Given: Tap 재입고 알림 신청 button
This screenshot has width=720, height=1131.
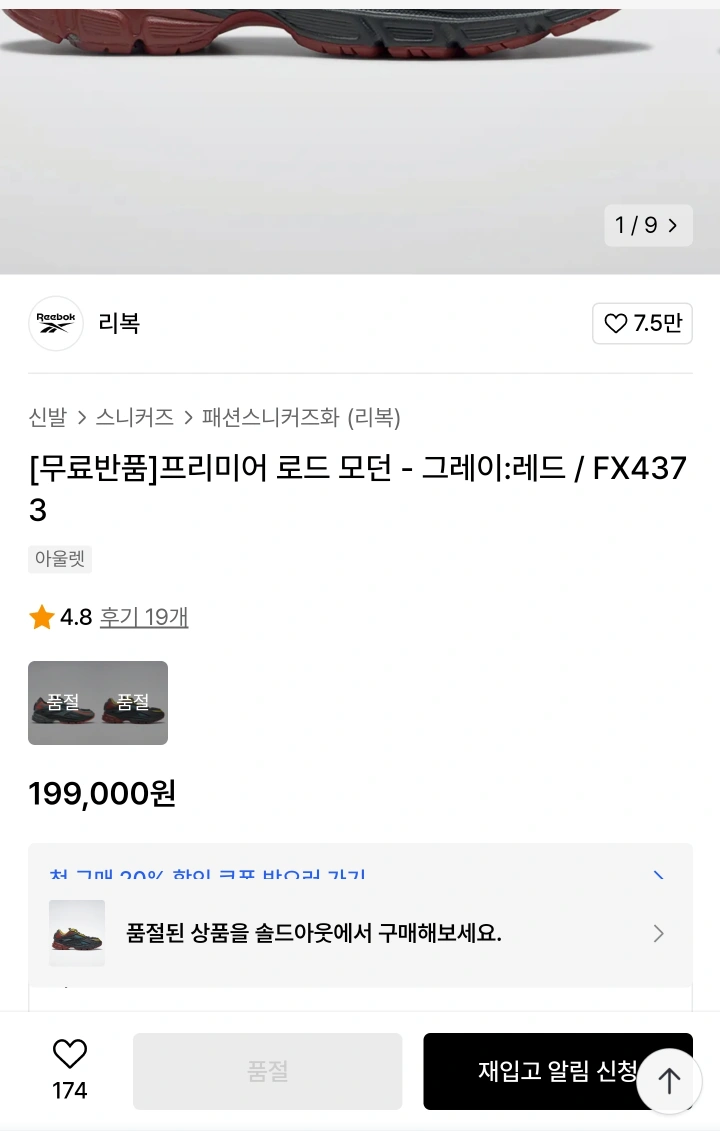Looking at the screenshot, I should 530,1071.
